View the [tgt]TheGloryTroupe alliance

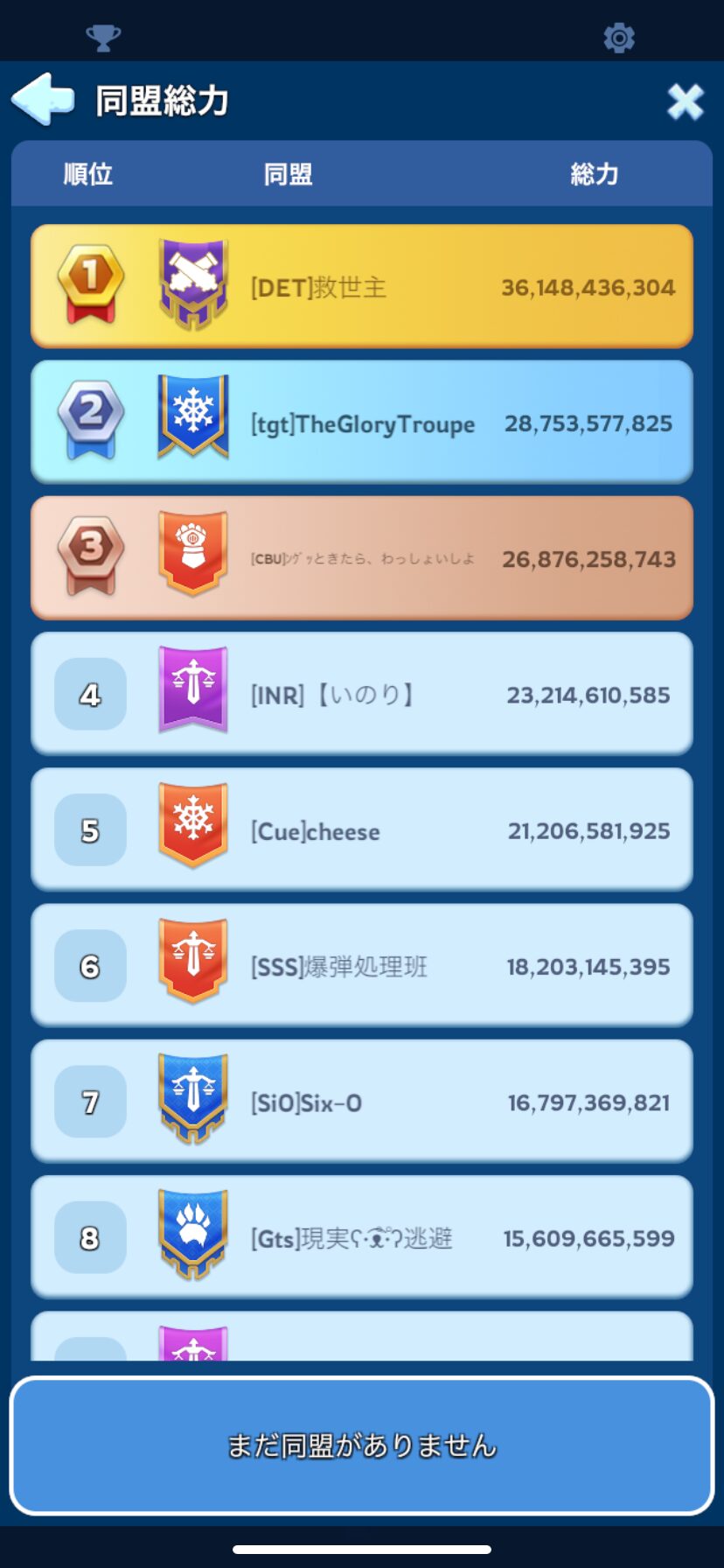pyautogui.click(x=362, y=423)
